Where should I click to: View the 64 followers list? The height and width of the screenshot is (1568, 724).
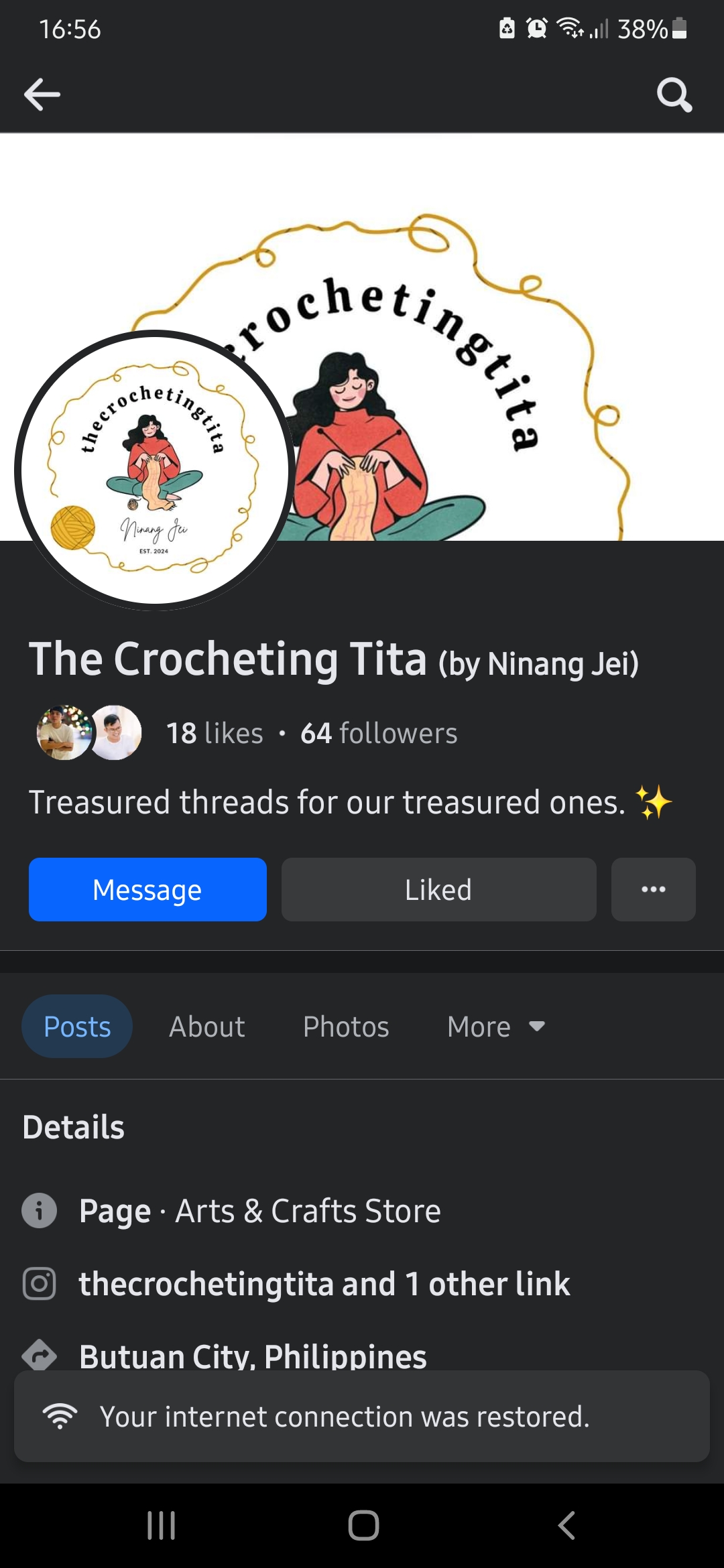(x=379, y=733)
